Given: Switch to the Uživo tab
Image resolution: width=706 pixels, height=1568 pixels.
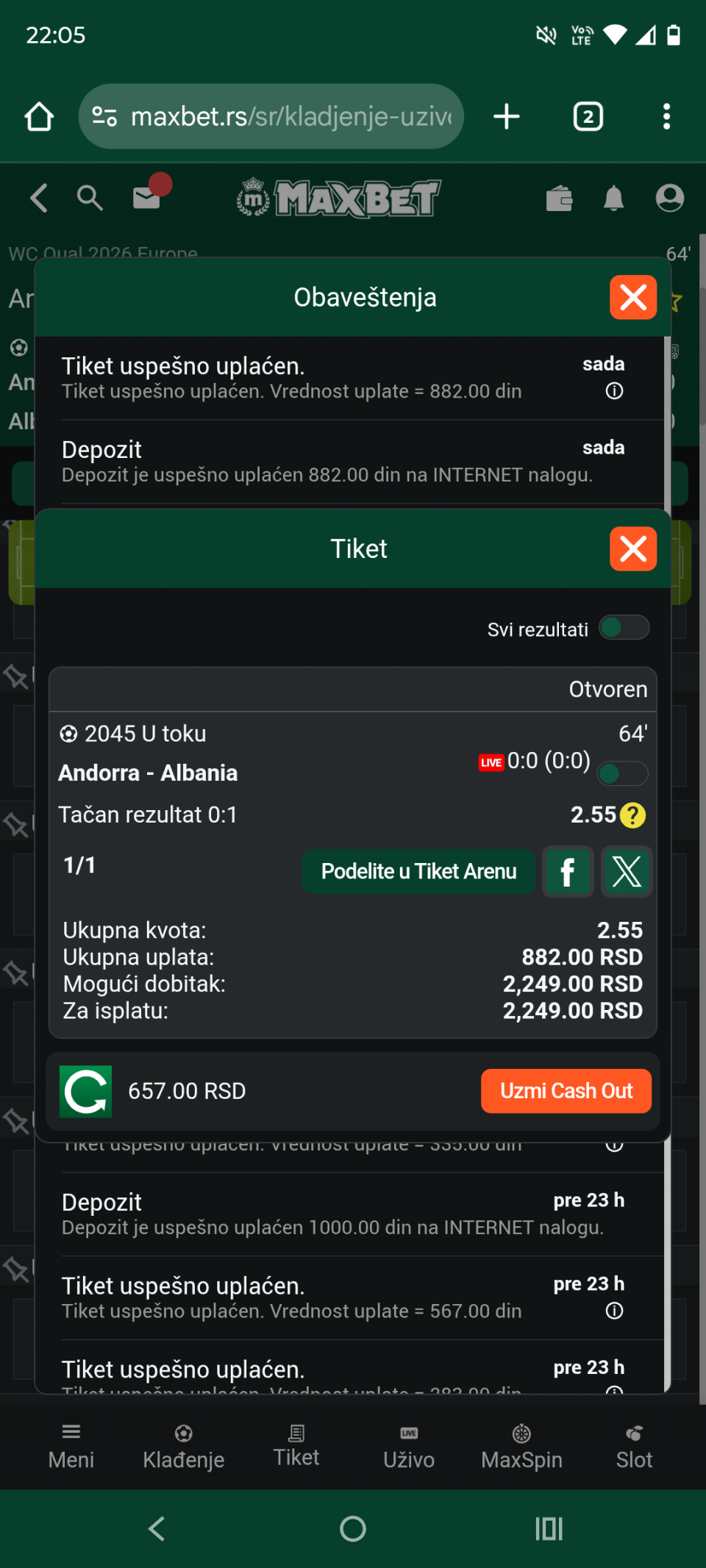Looking at the screenshot, I should tap(409, 1445).
